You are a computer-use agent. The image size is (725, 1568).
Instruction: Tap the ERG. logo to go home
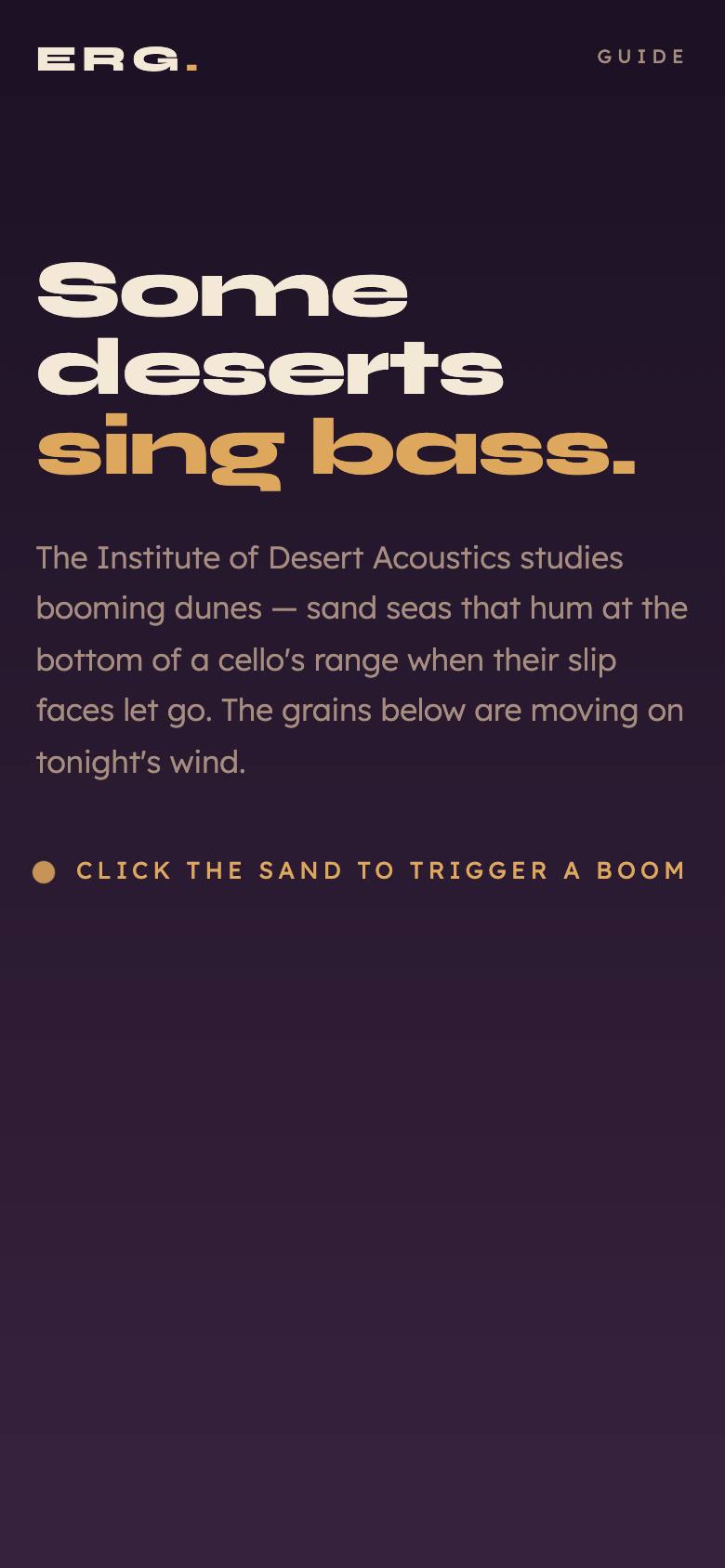pyautogui.click(x=117, y=59)
